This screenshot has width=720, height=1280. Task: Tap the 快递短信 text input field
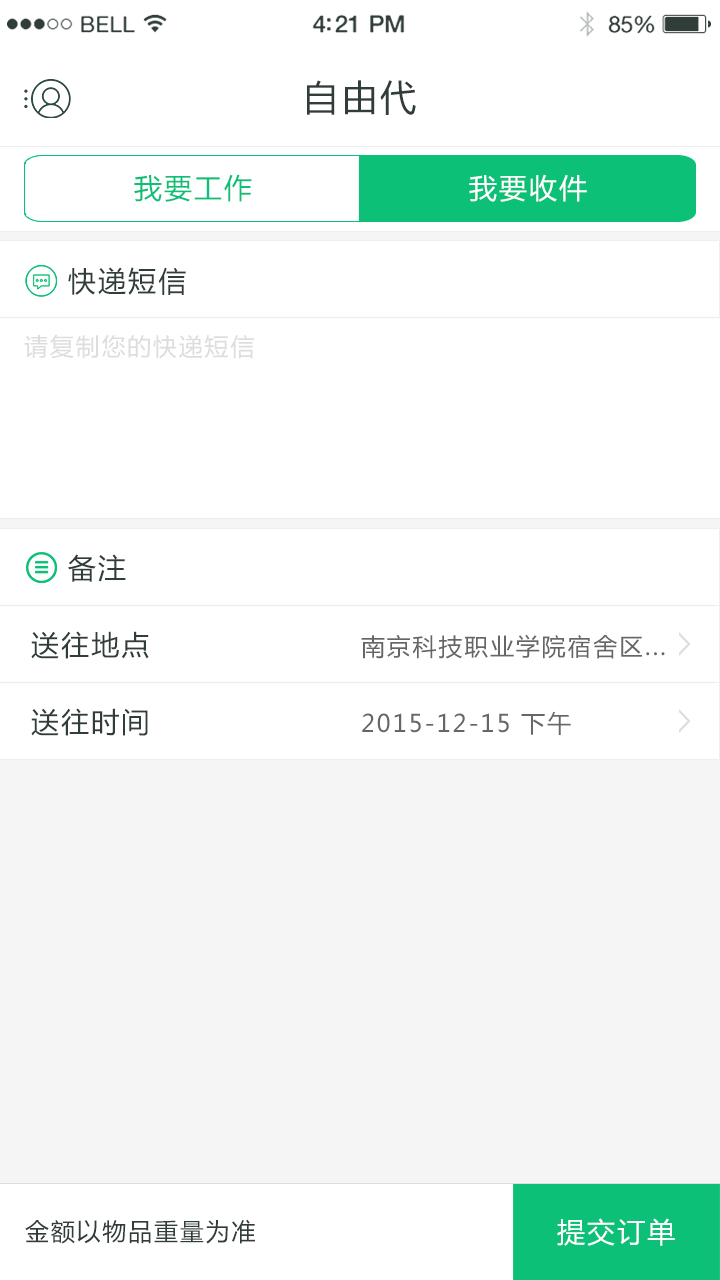tap(360, 417)
